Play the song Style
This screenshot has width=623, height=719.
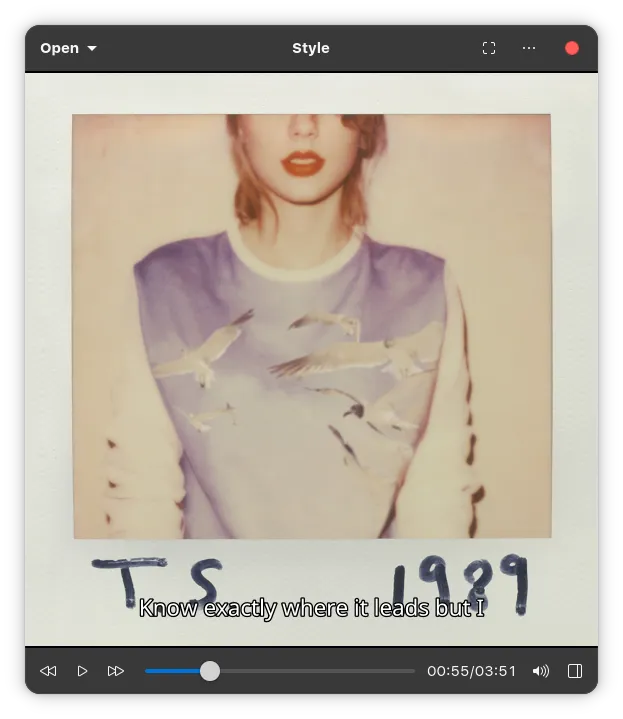point(83,671)
